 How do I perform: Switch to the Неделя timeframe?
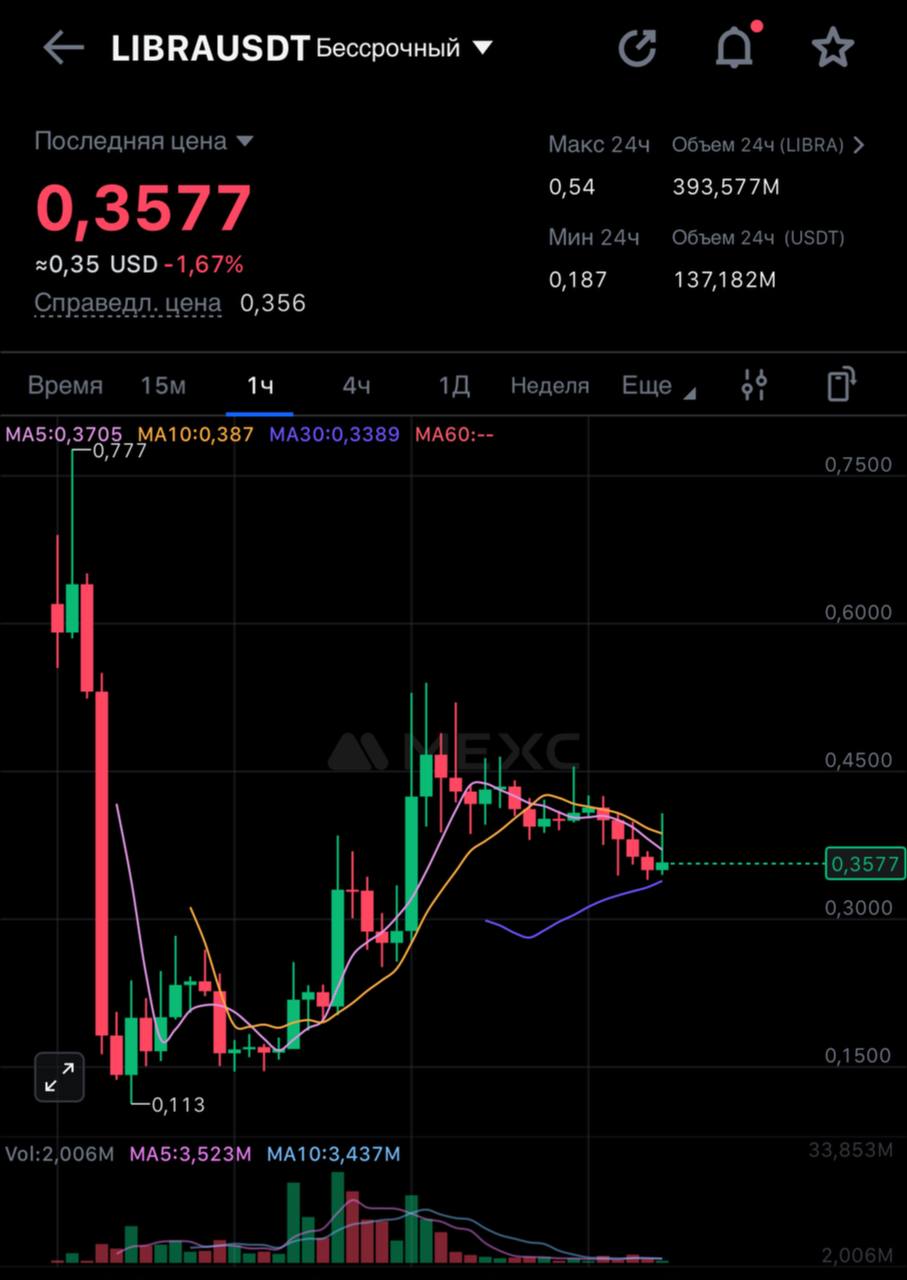tap(550, 386)
